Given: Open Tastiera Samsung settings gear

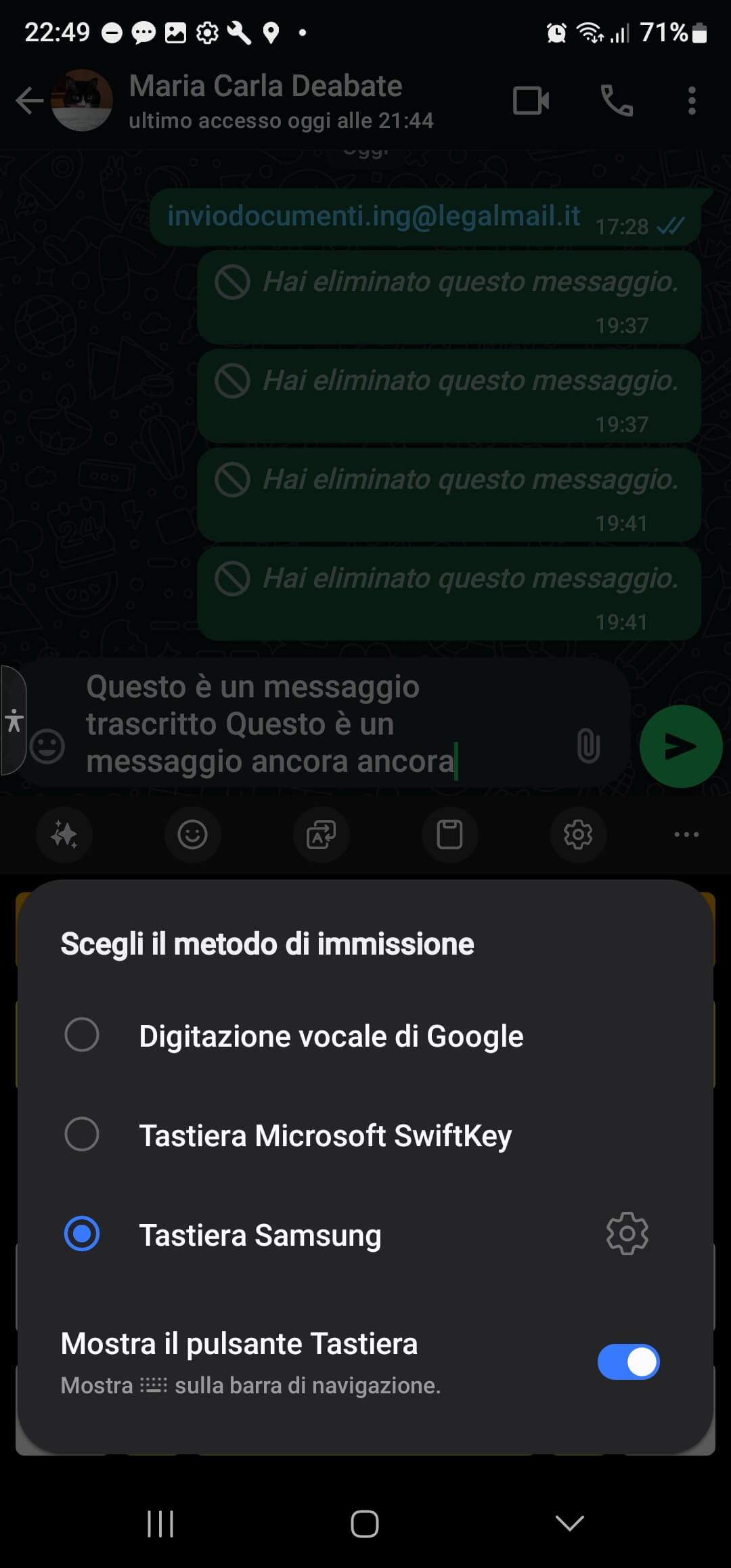Looking at the screenshot, I should coord(627,1234).
